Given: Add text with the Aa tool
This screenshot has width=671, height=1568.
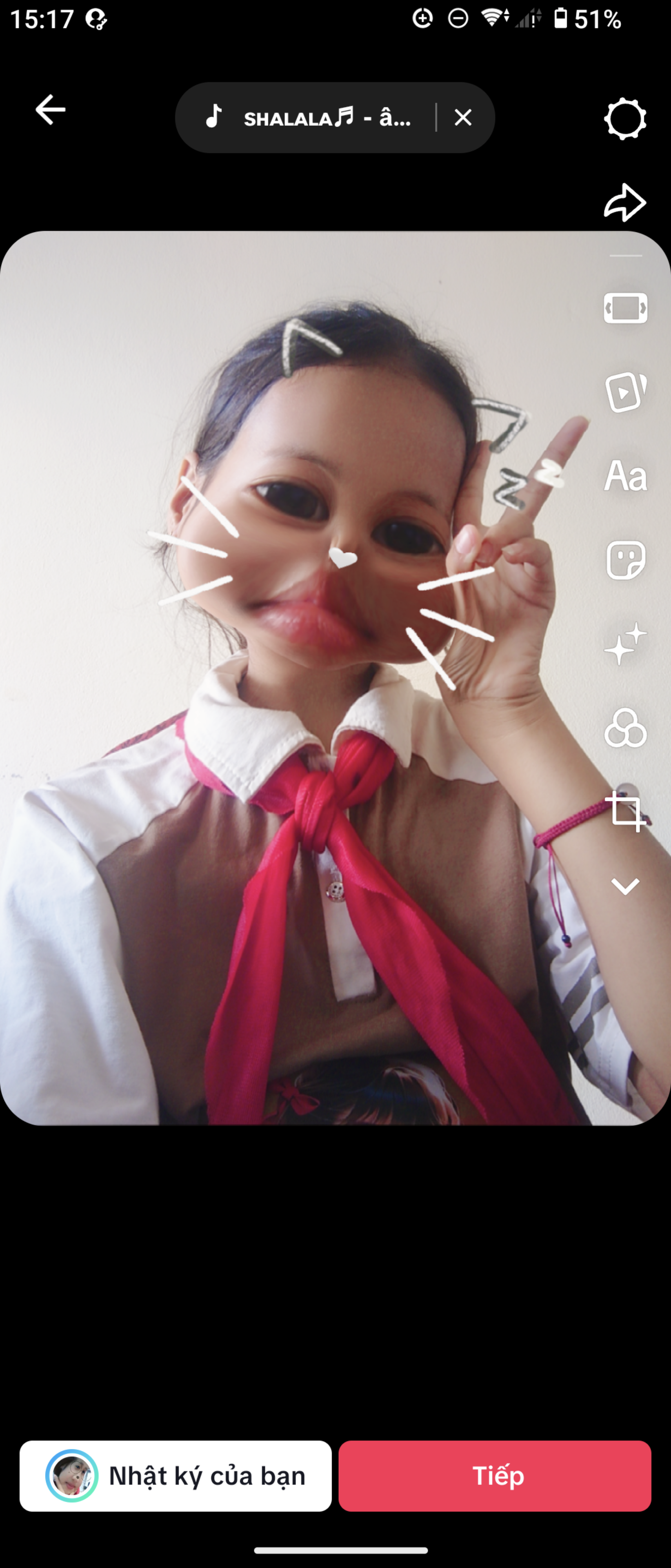Looking at the screenshot, I should tap(625, 476).
